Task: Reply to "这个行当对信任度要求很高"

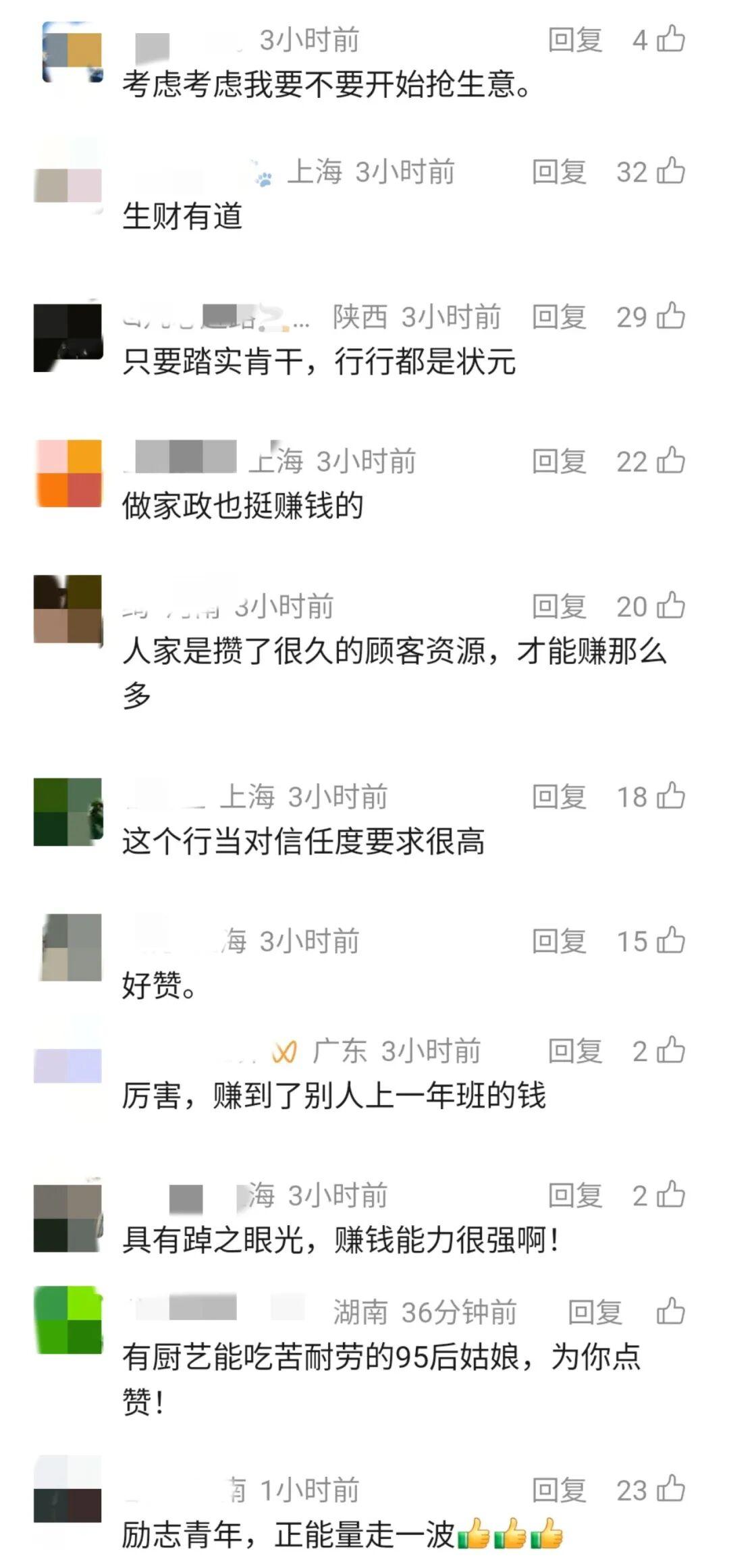Action: coord(559,797)
